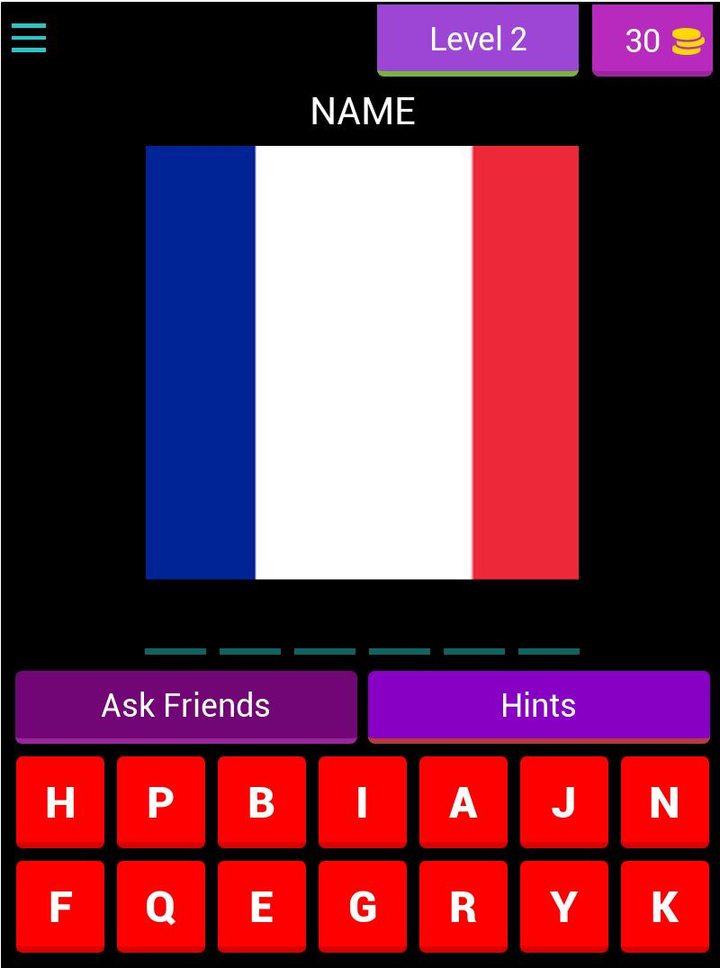Select the letter B key
Image resolution: width=720 pixels, height=968 pixels.
pyautogui.click(x=261, y=803)
